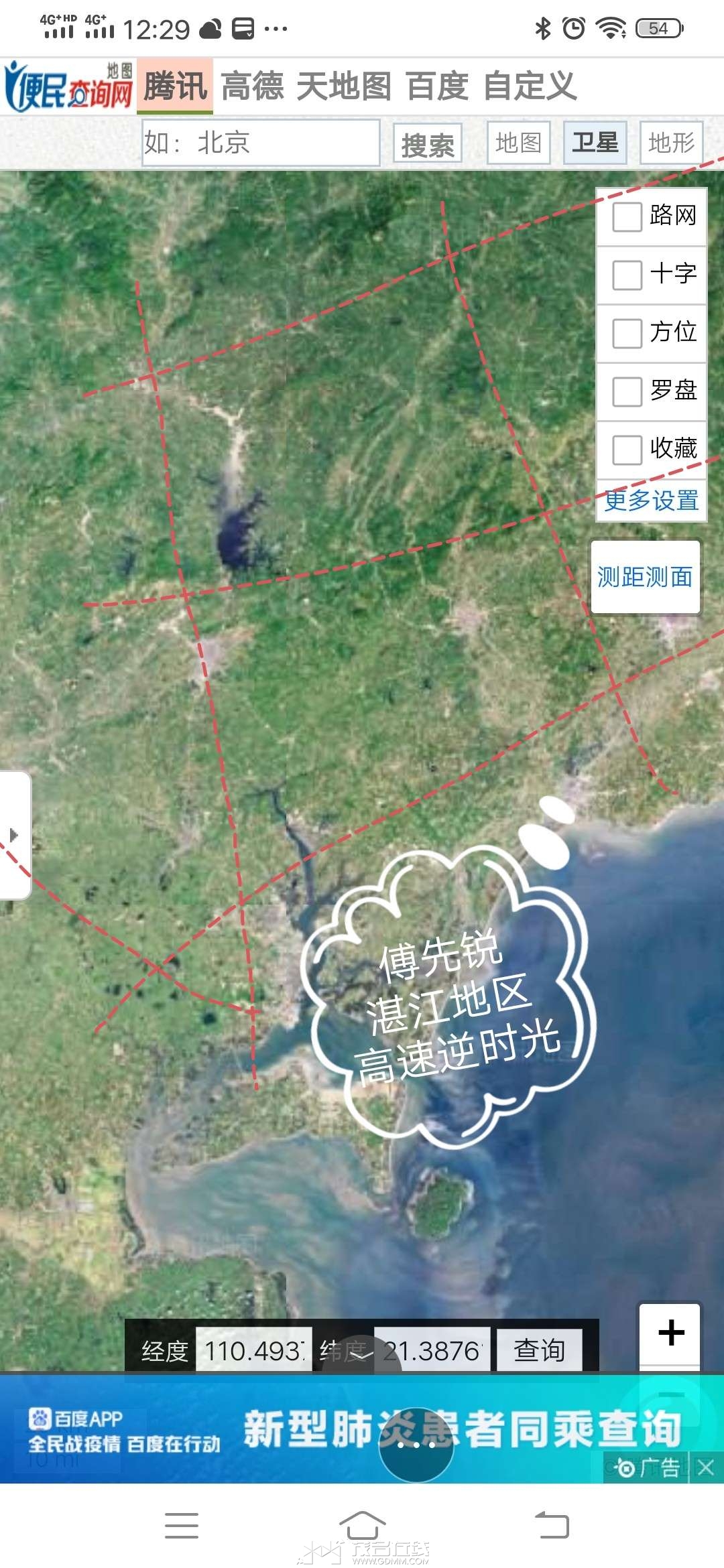Select the 天地图 map source
This screenshot has height=1568, width=724.
click(x=344, y=86)
